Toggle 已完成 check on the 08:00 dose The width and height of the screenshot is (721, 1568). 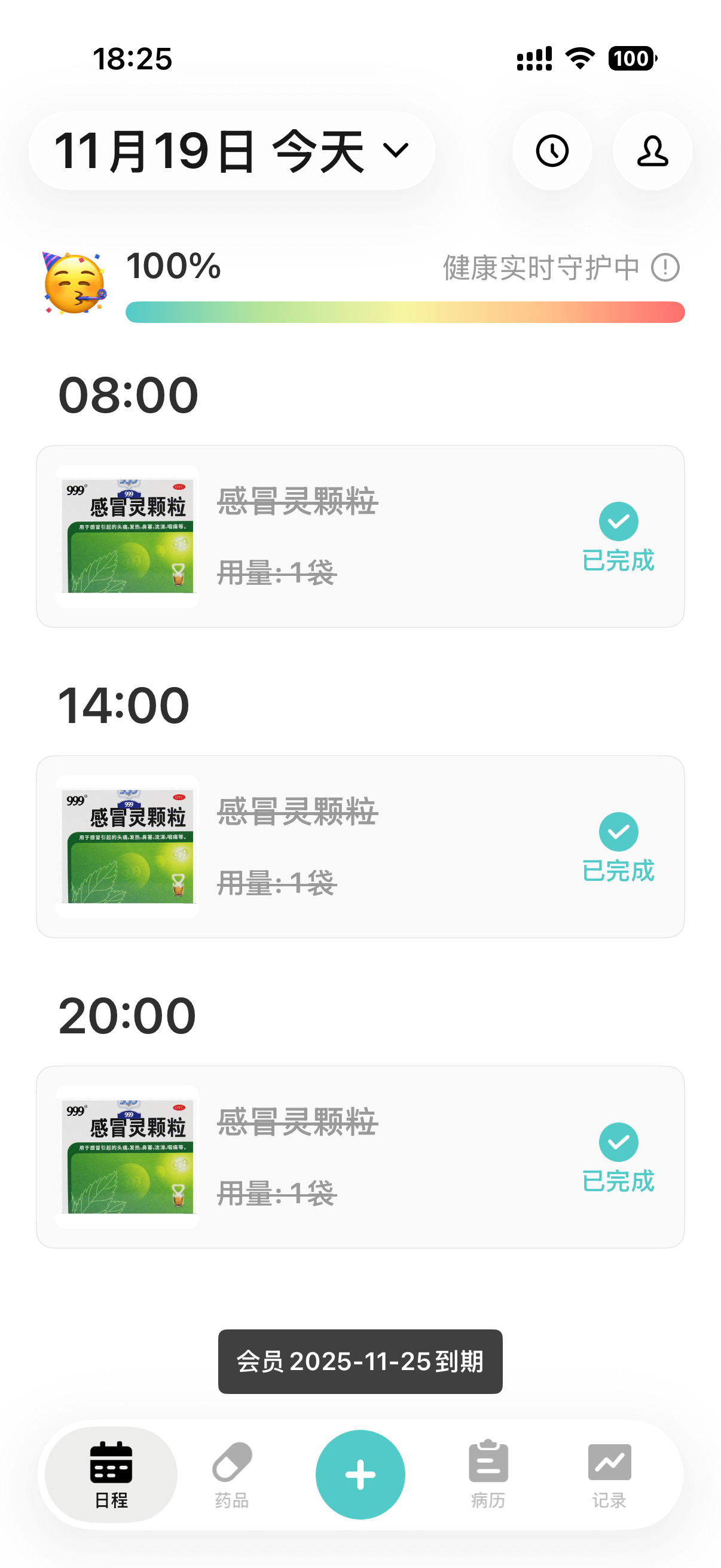coord(618,522)
